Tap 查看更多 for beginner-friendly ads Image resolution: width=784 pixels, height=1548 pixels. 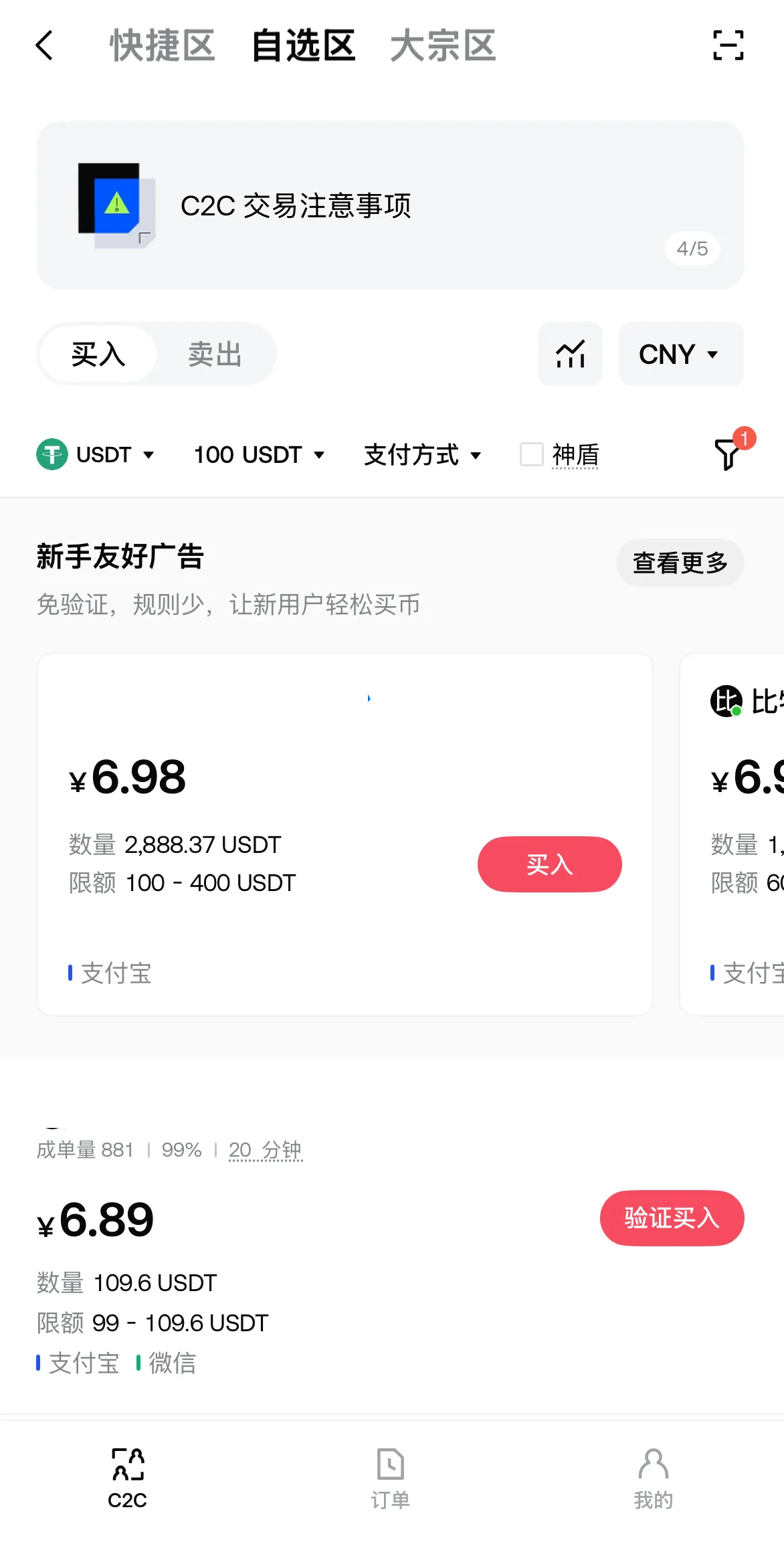680,563
